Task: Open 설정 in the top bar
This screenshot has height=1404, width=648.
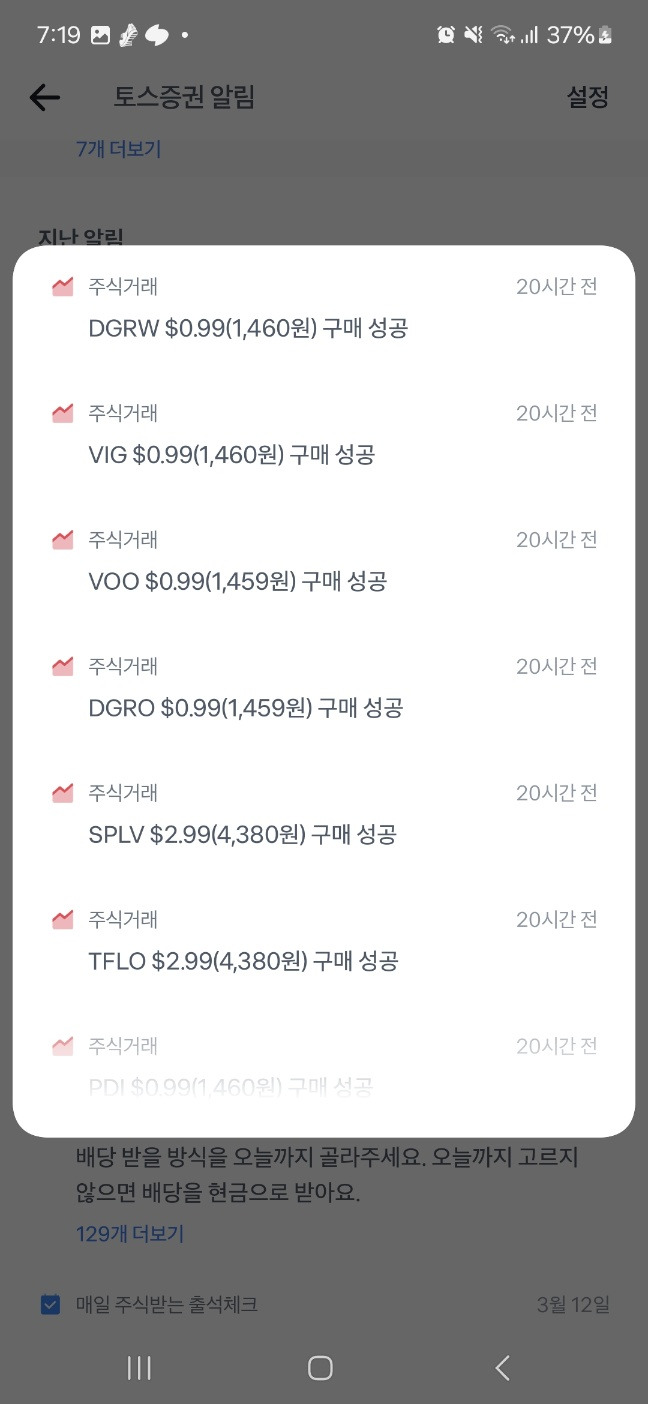Action: tap(588, 97)
